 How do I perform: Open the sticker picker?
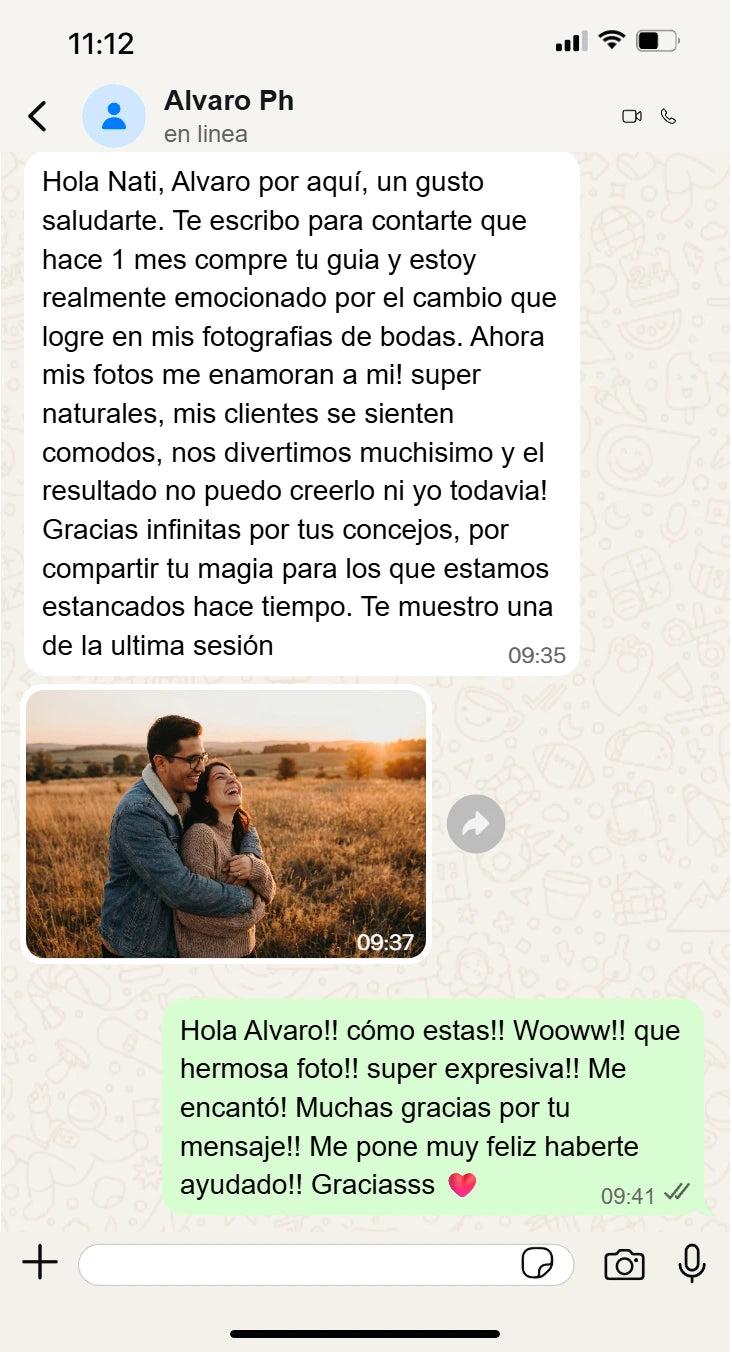tap(538, 1264)
